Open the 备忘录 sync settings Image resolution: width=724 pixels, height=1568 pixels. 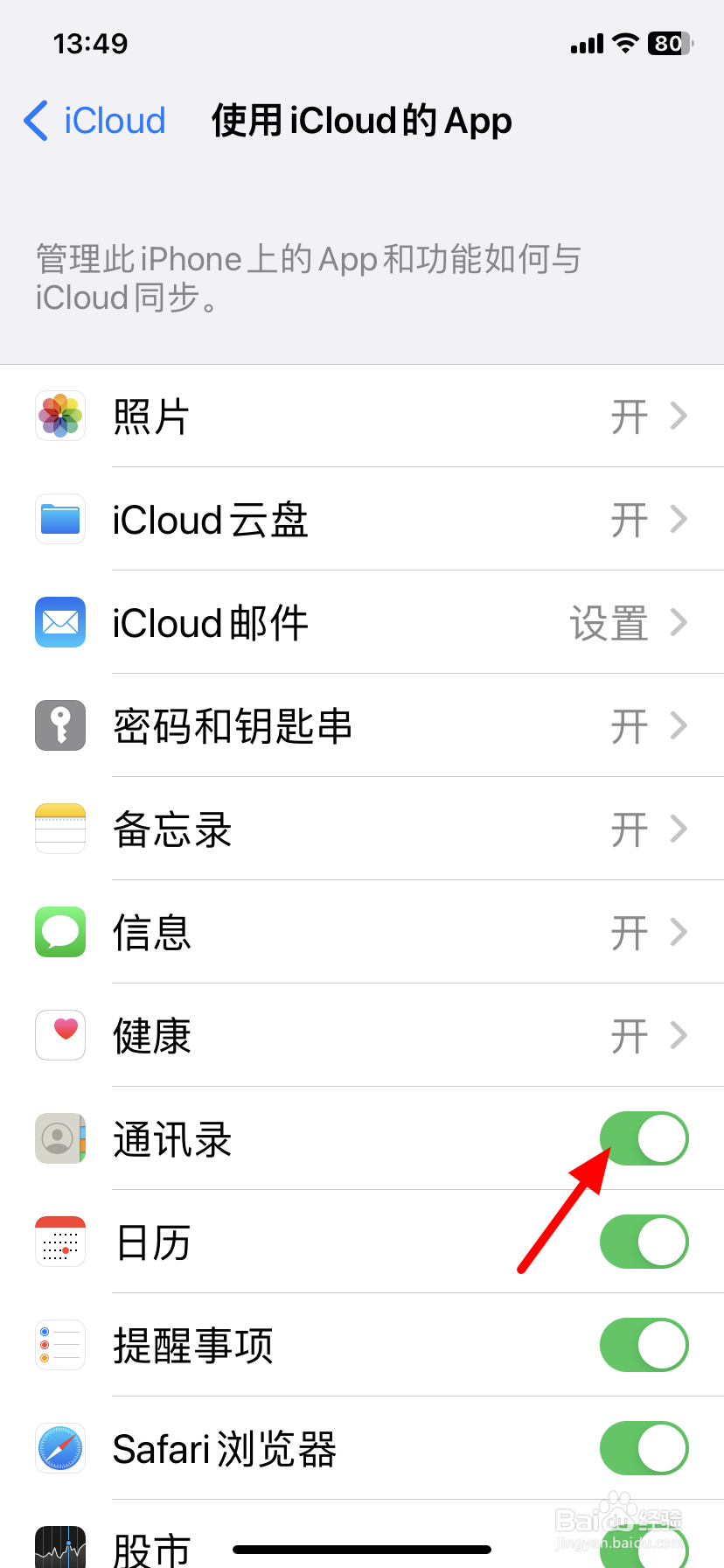pos(362,829)
